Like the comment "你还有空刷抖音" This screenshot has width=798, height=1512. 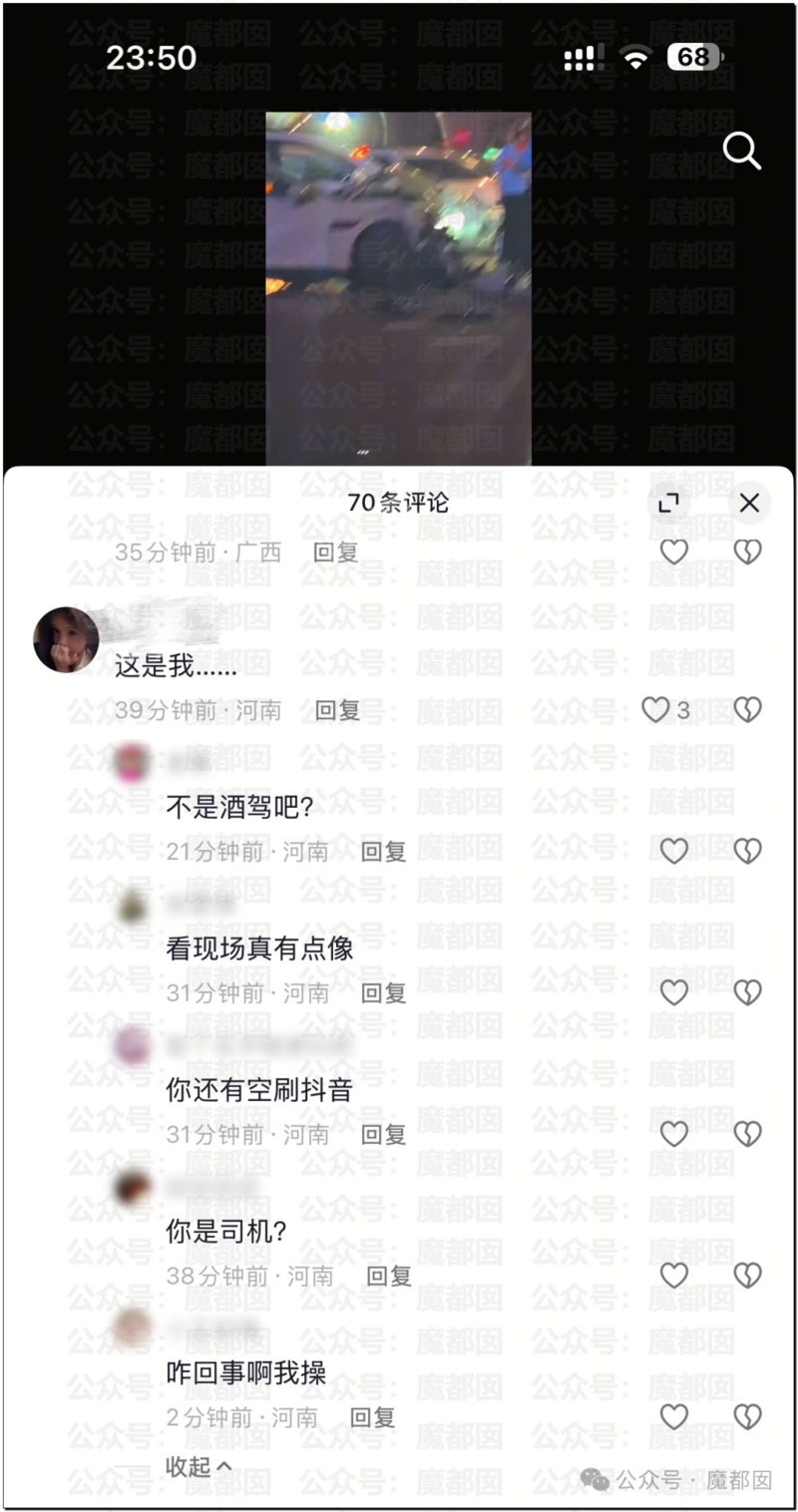click(674, 1134)
